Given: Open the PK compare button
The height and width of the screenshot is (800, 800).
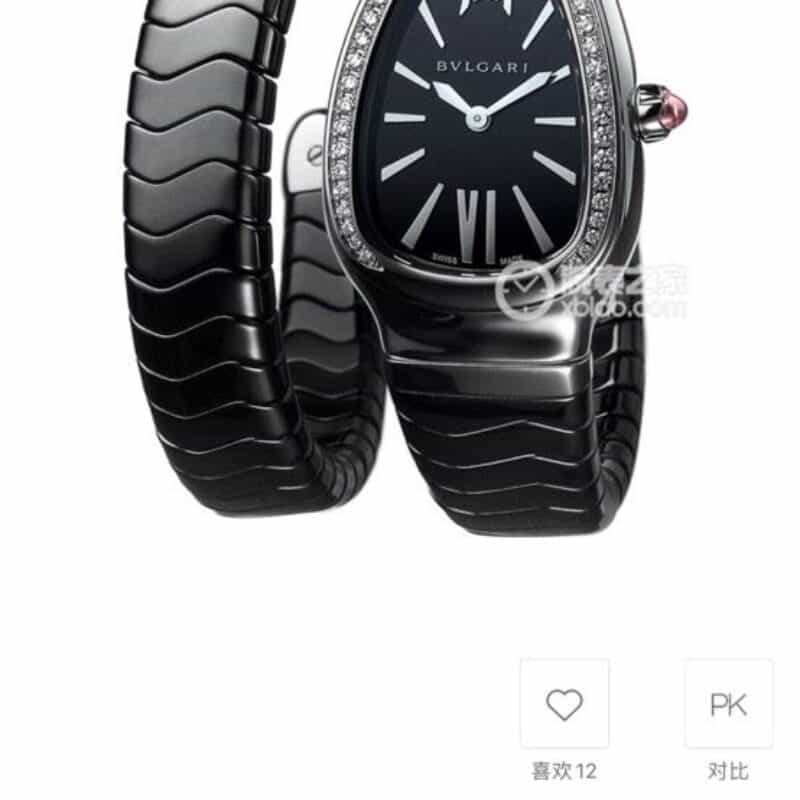Looking at the screenshot, I should (x=728, y=704).
